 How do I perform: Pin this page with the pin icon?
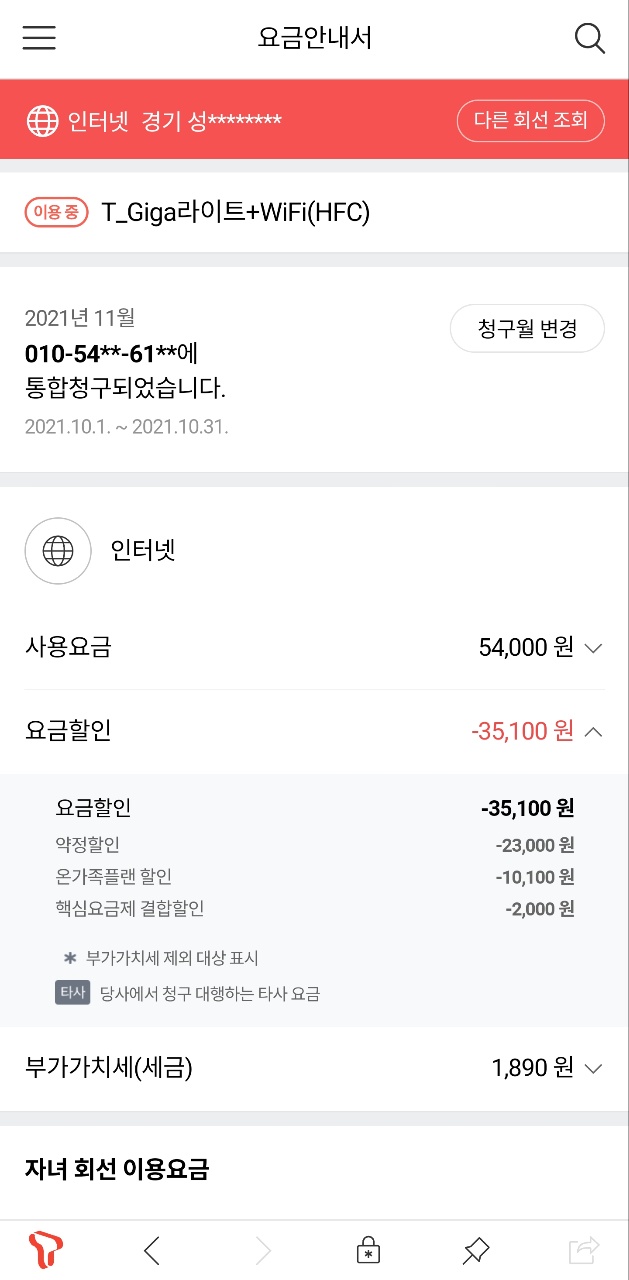(476, 1250)
